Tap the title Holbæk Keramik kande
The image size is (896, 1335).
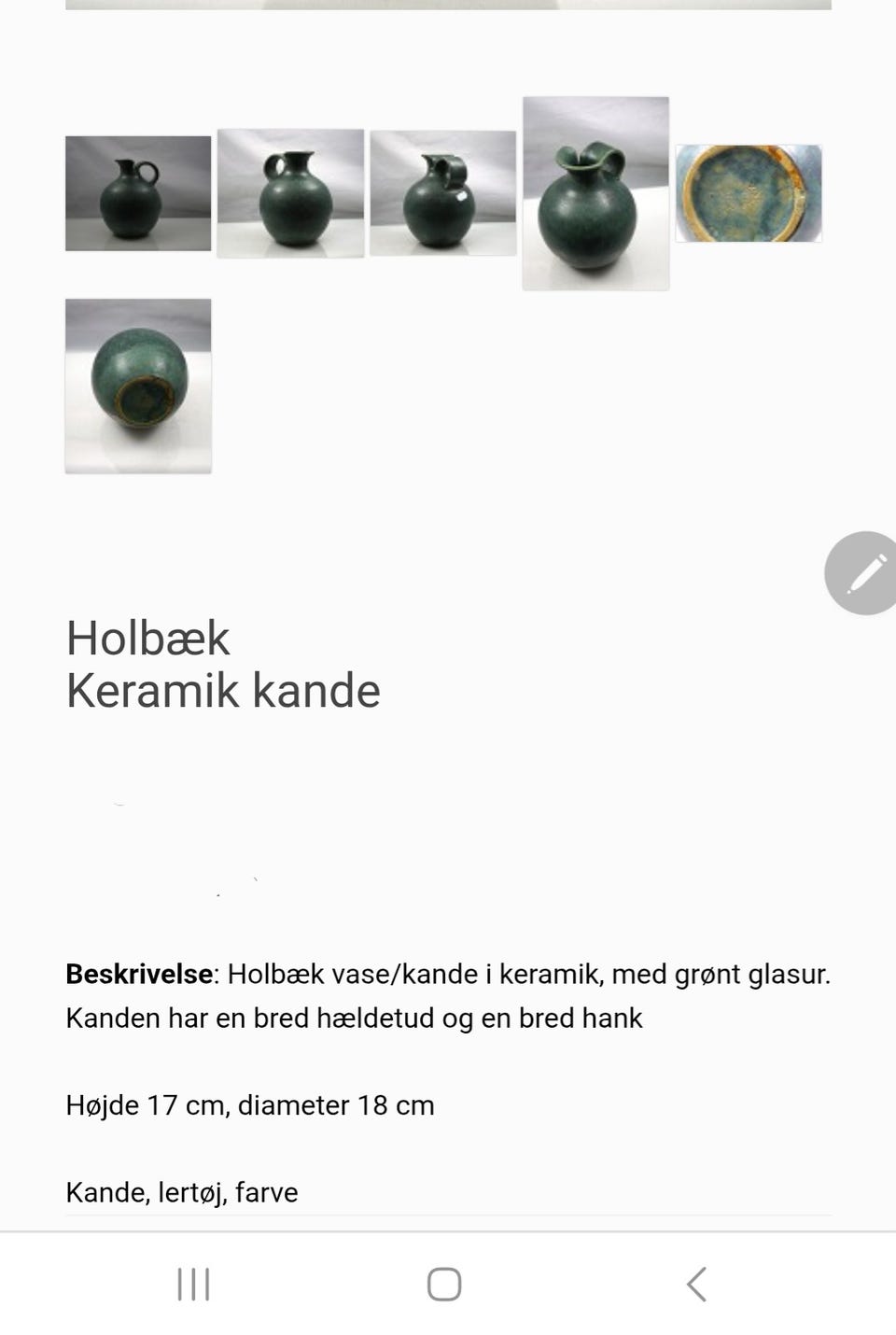[222, 666]
